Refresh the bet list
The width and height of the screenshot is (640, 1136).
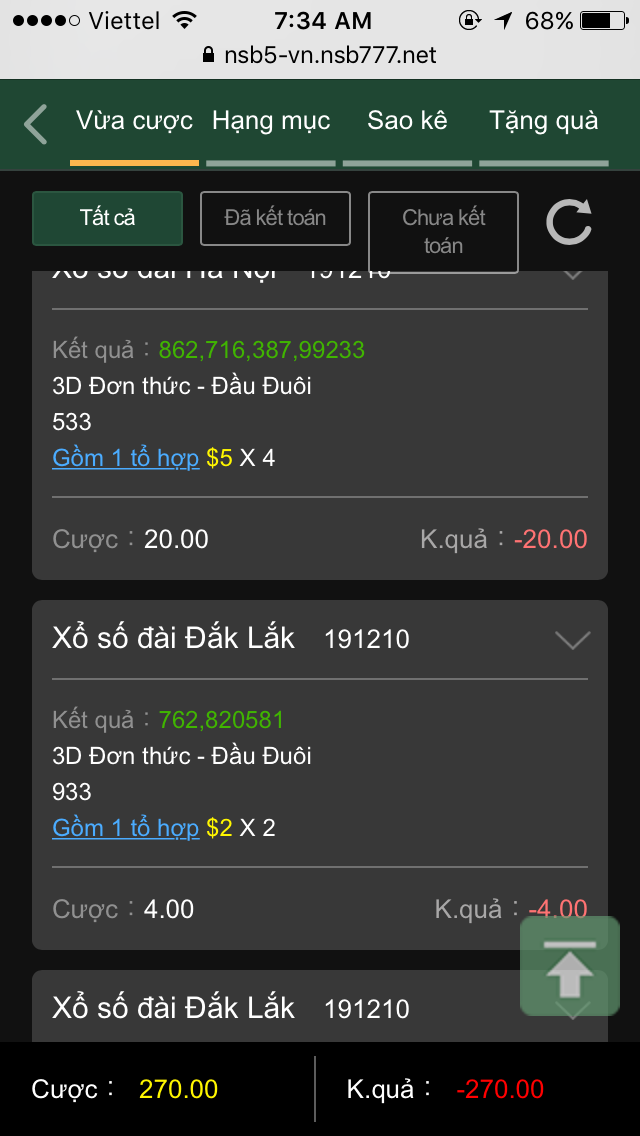coord(569,222)
